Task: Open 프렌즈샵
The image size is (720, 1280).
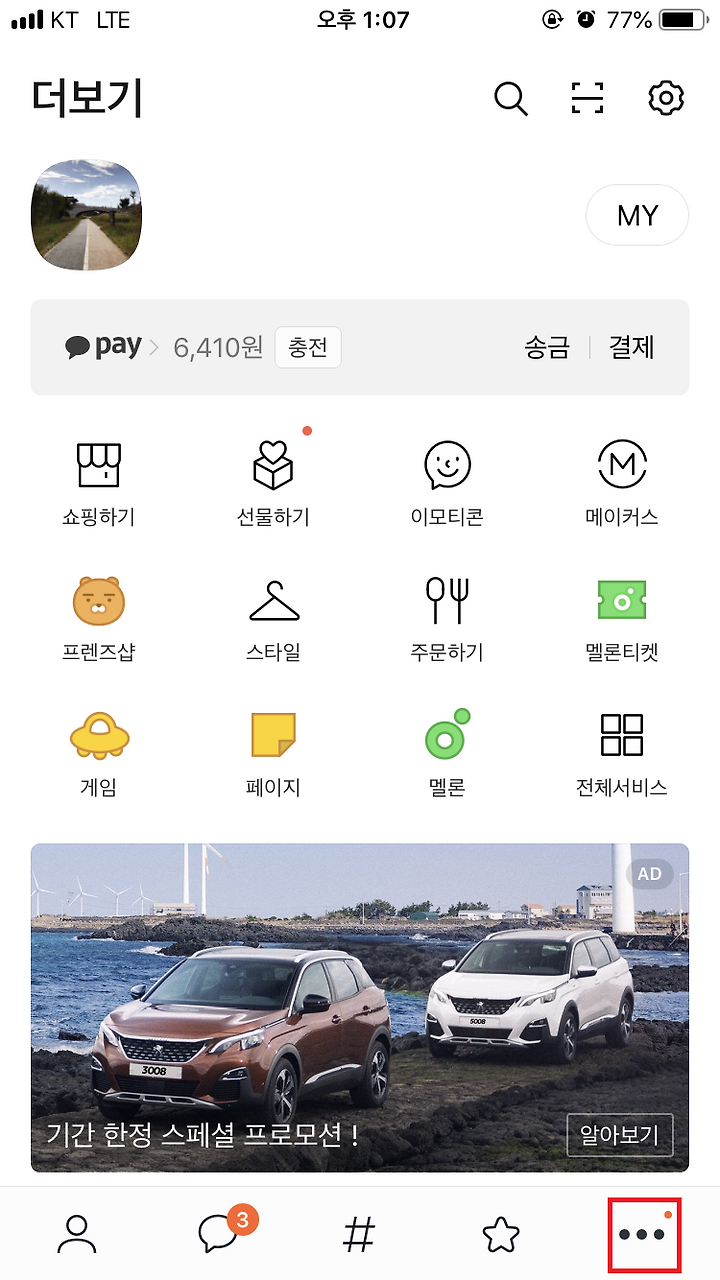Action: point(98,619)
